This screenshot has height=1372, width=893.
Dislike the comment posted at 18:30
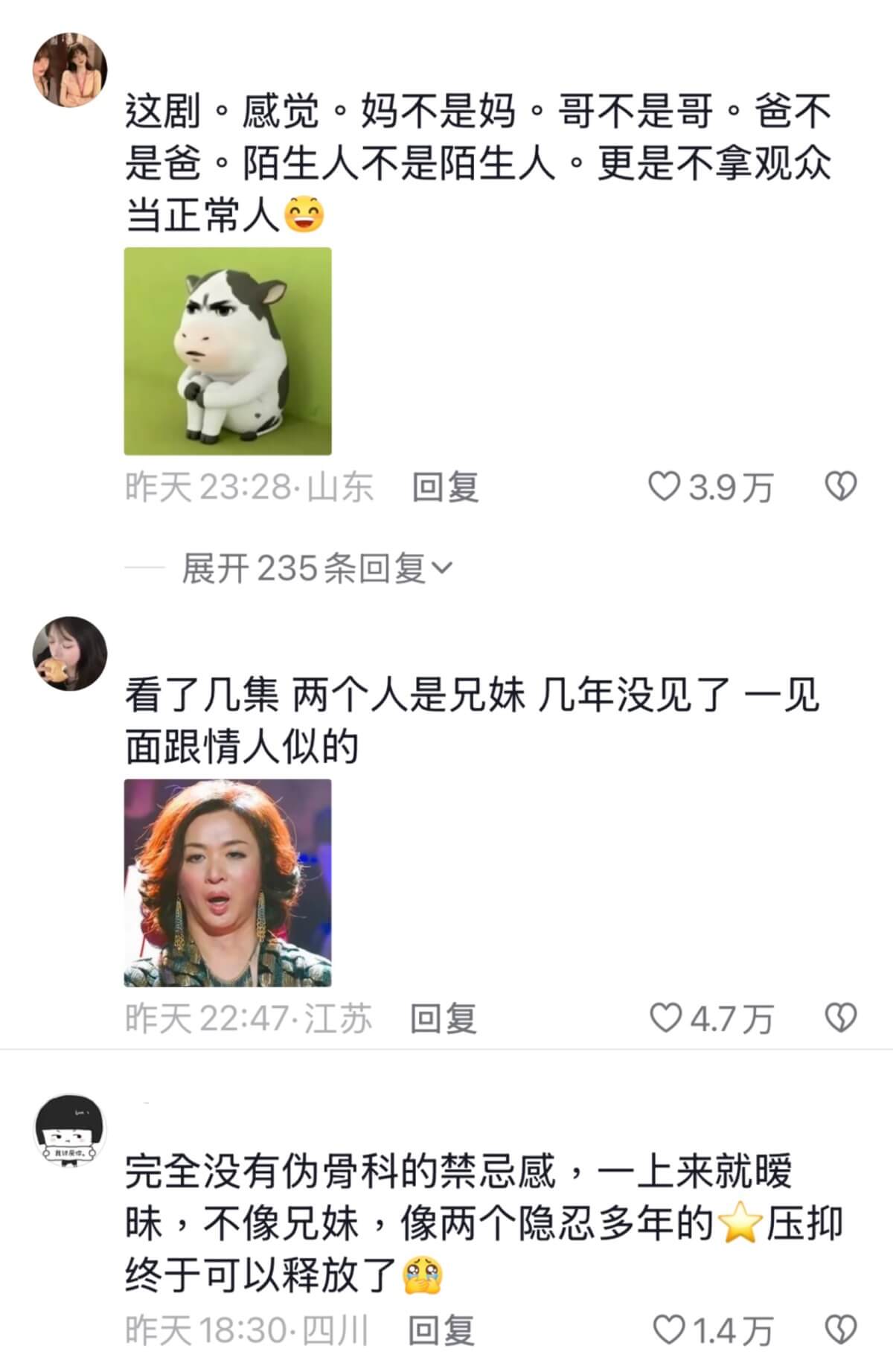coord(841,1330)
